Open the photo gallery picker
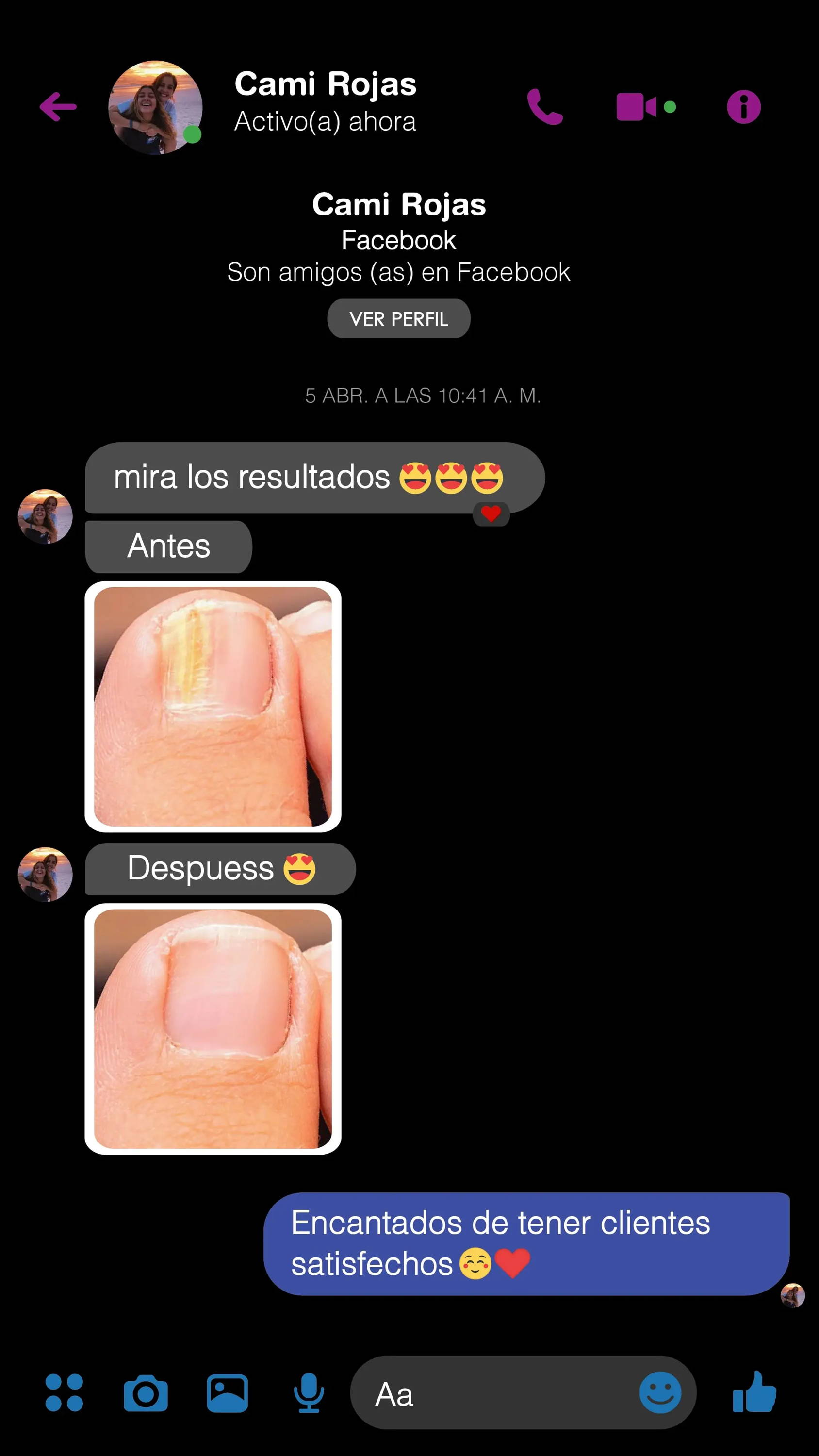 pos(227,1393)
